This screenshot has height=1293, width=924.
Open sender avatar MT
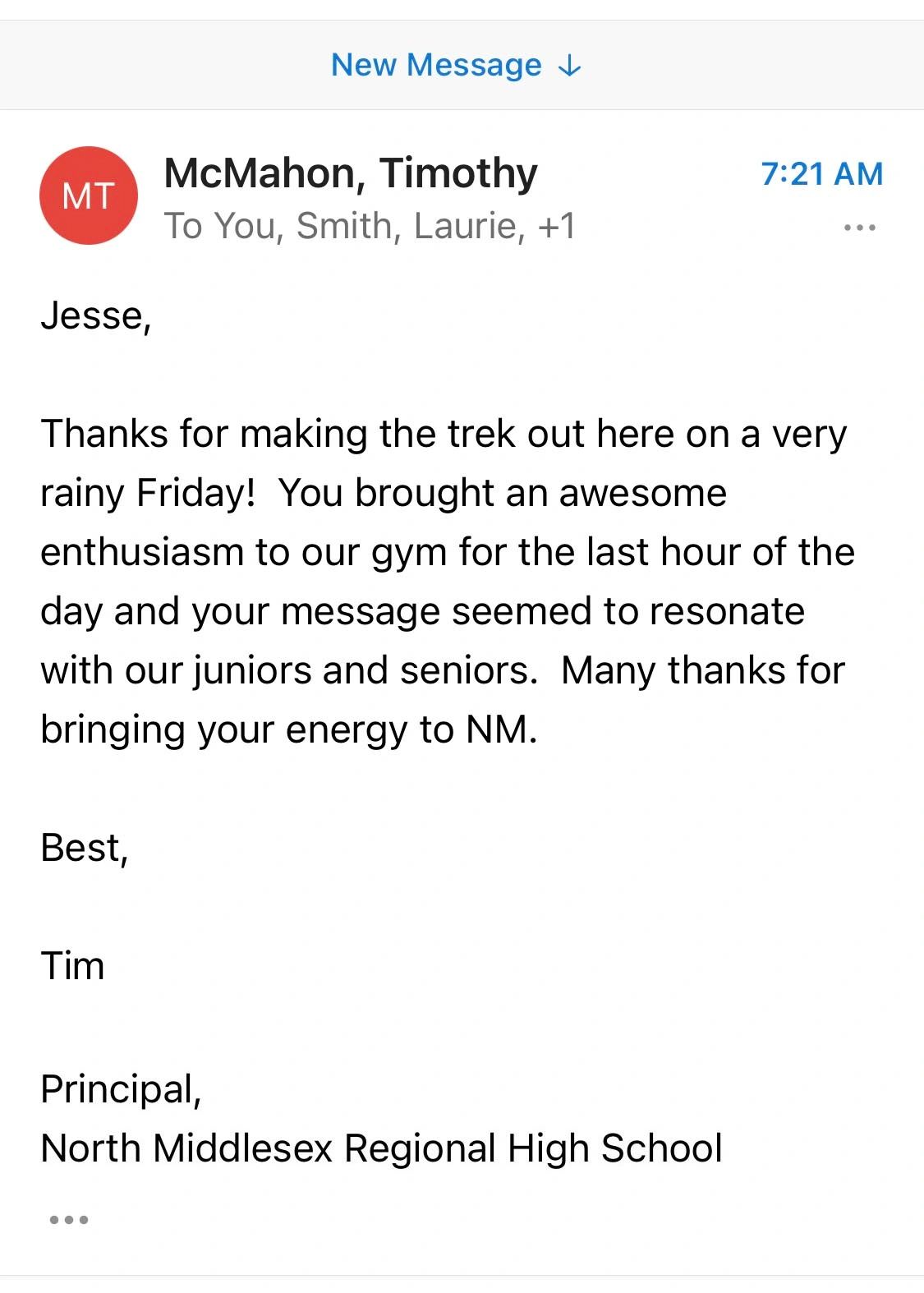[88, 196]
